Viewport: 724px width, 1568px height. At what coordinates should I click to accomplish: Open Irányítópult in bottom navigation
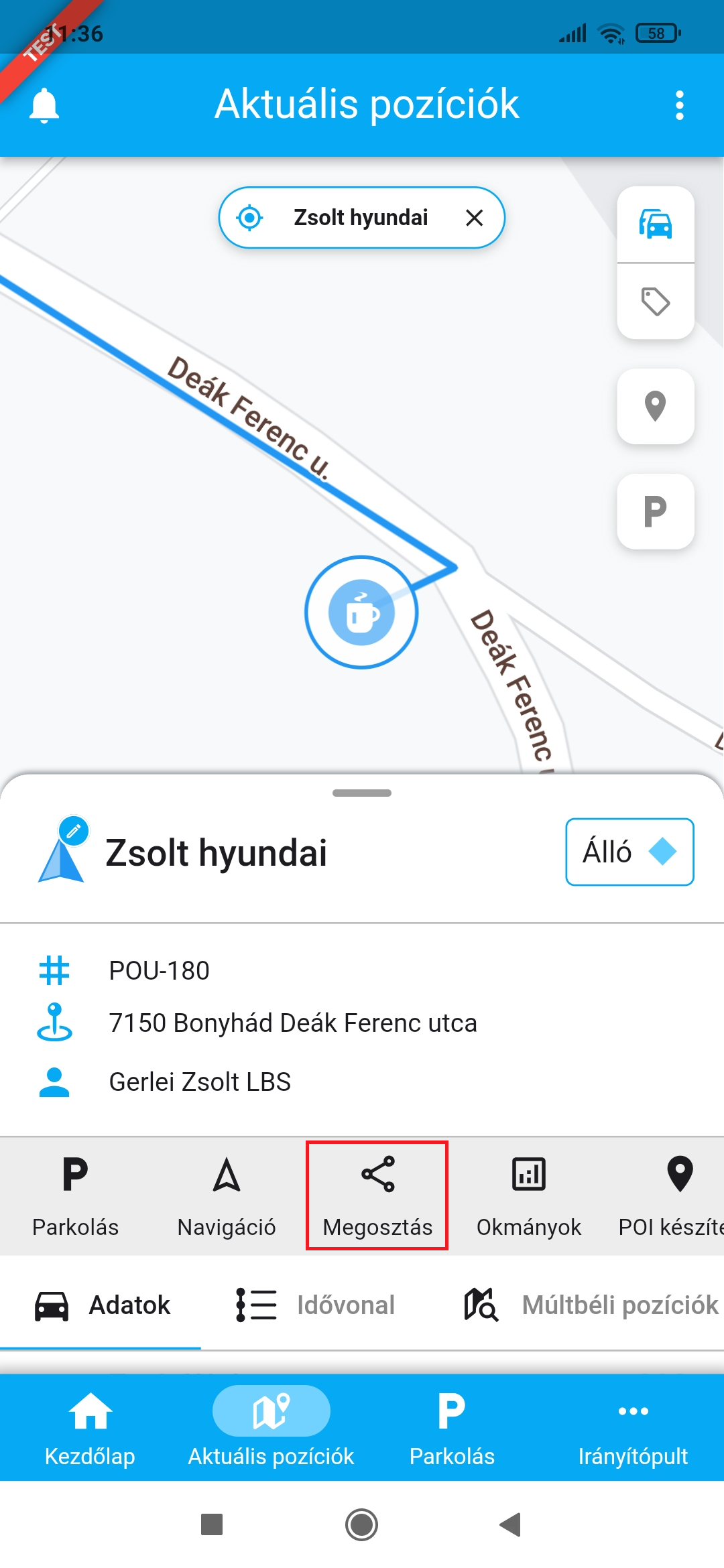click(633, 1427)
